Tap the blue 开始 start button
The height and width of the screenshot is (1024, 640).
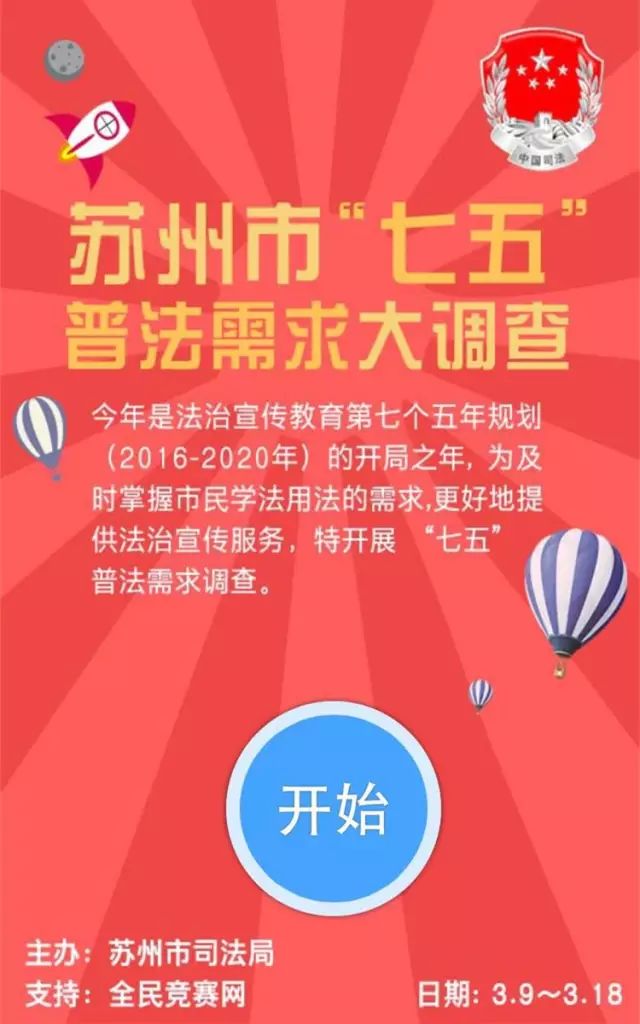tap(332, 808)
